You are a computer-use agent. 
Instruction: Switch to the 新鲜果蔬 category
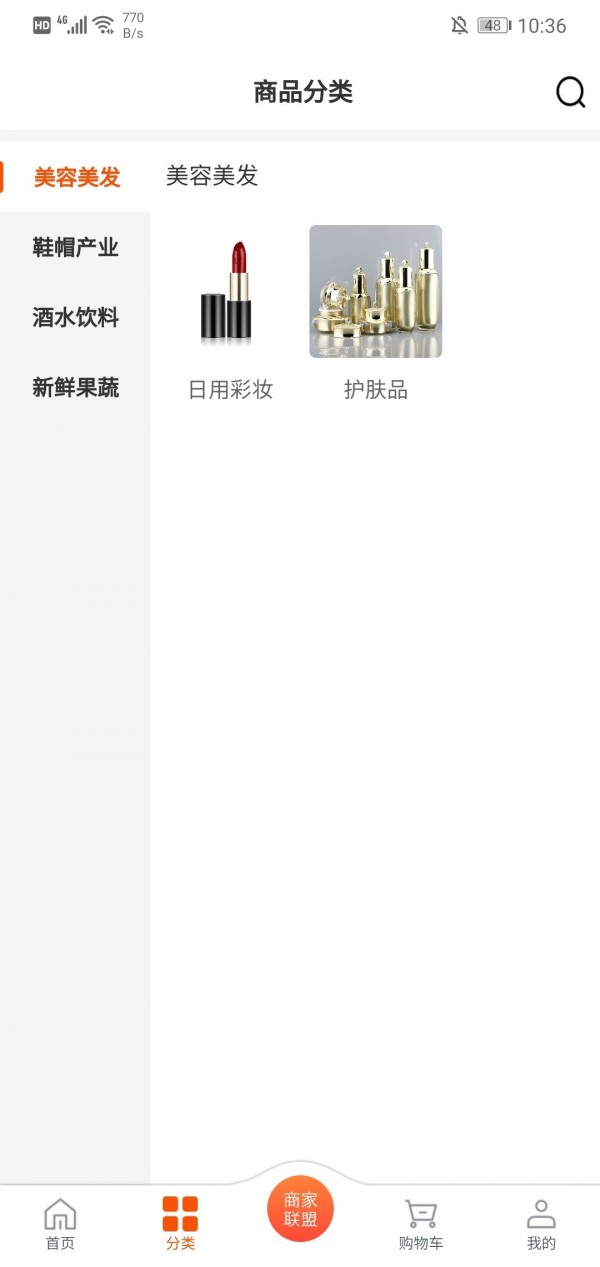coord(76,388)
